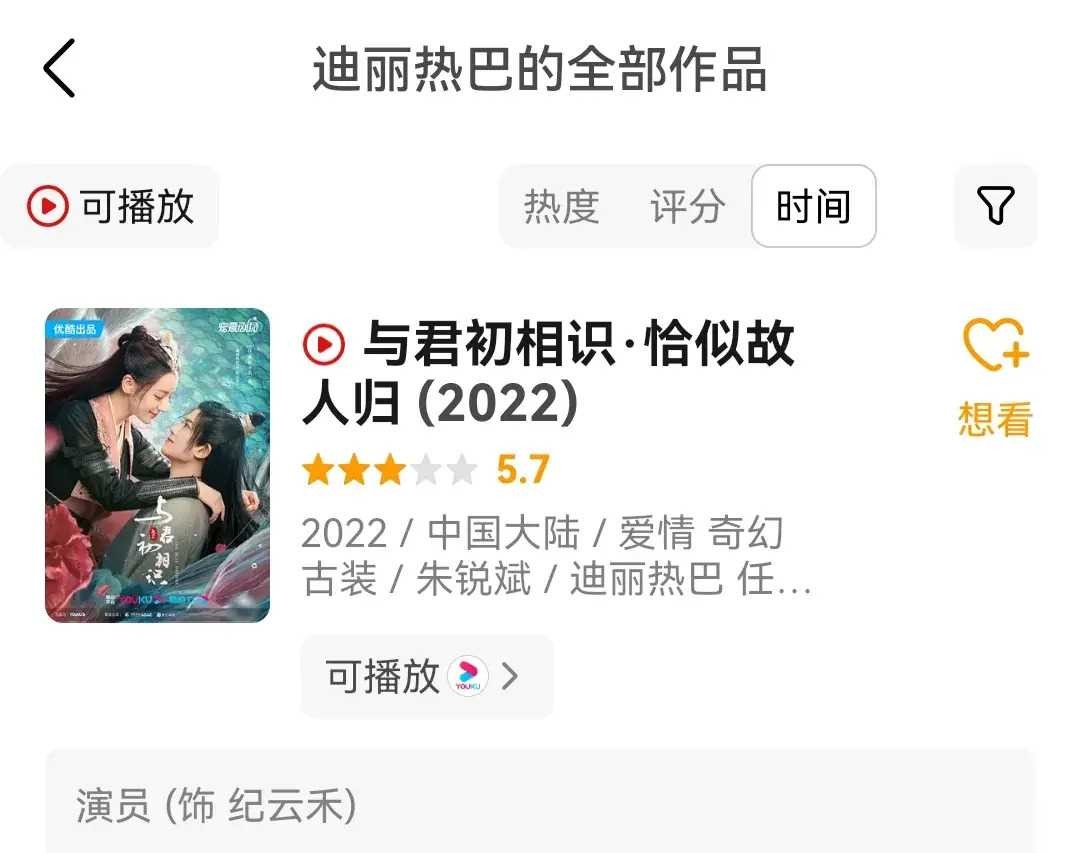Toggle the 可播放 filter chip
This screenshot has height=853, width=1080.
[110, 207]
